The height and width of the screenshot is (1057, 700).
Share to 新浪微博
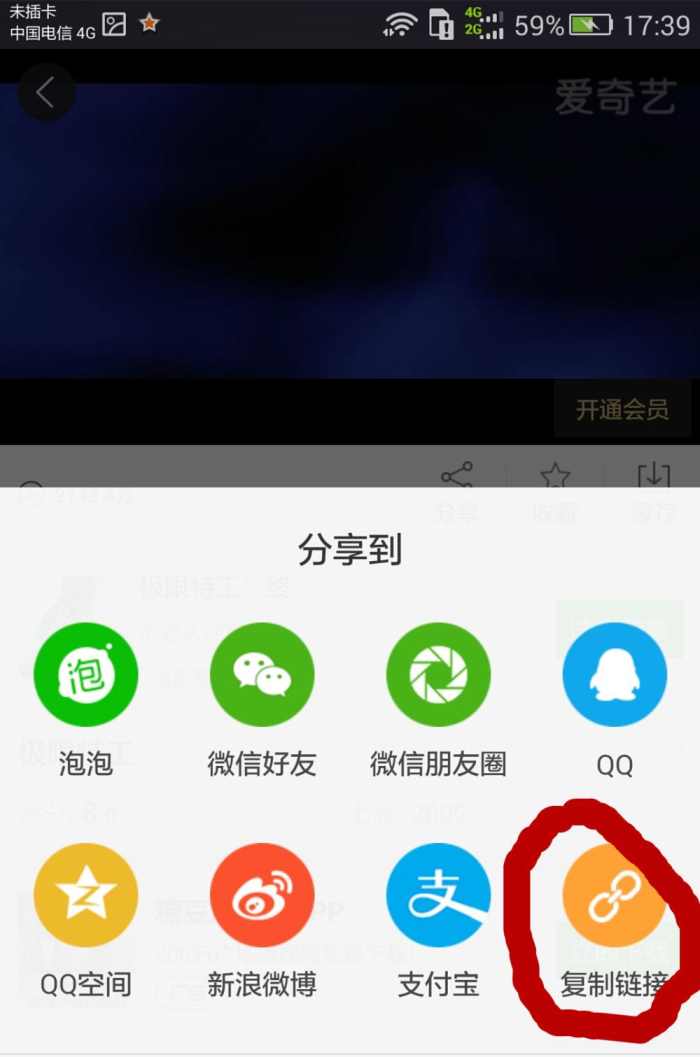coord(262,895)
